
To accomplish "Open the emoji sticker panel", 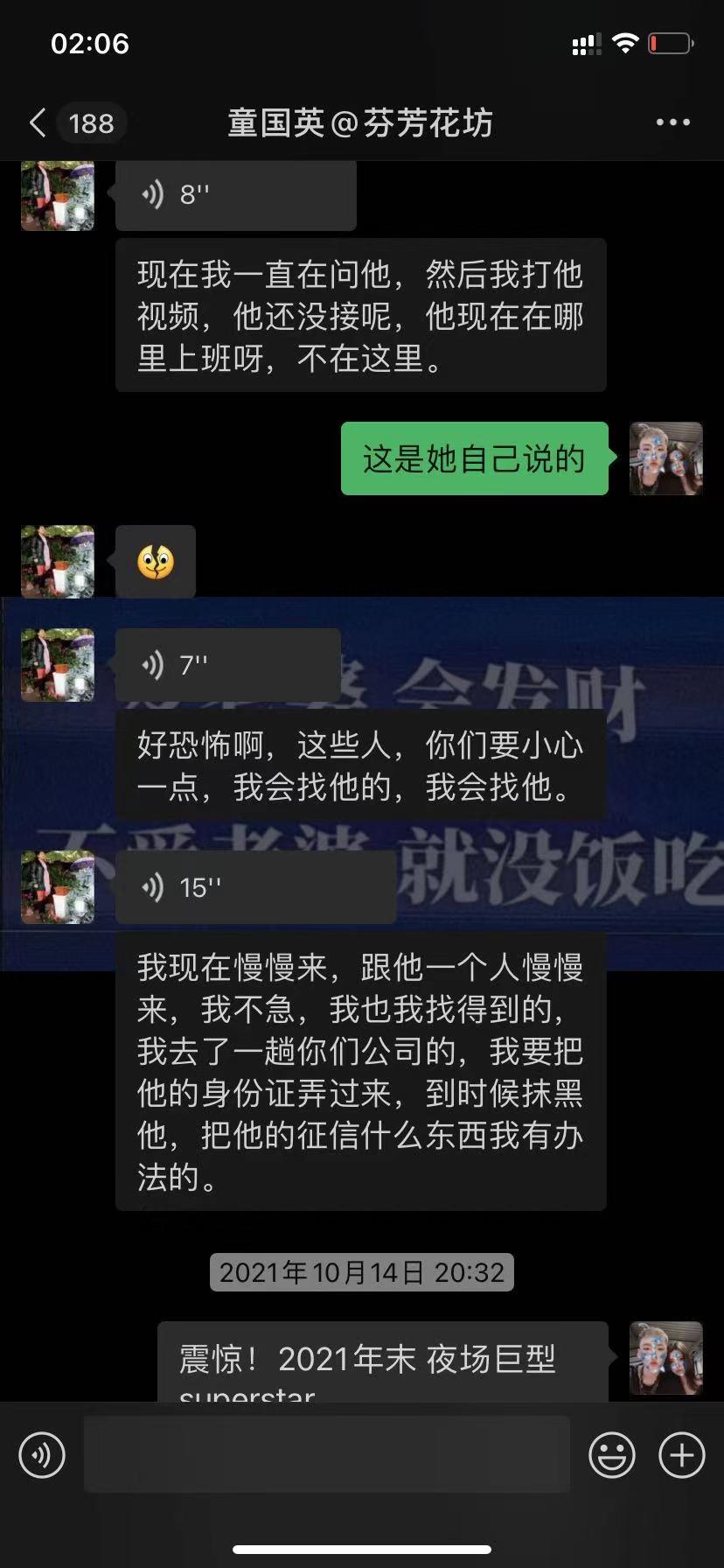I will pos(611,1454).
